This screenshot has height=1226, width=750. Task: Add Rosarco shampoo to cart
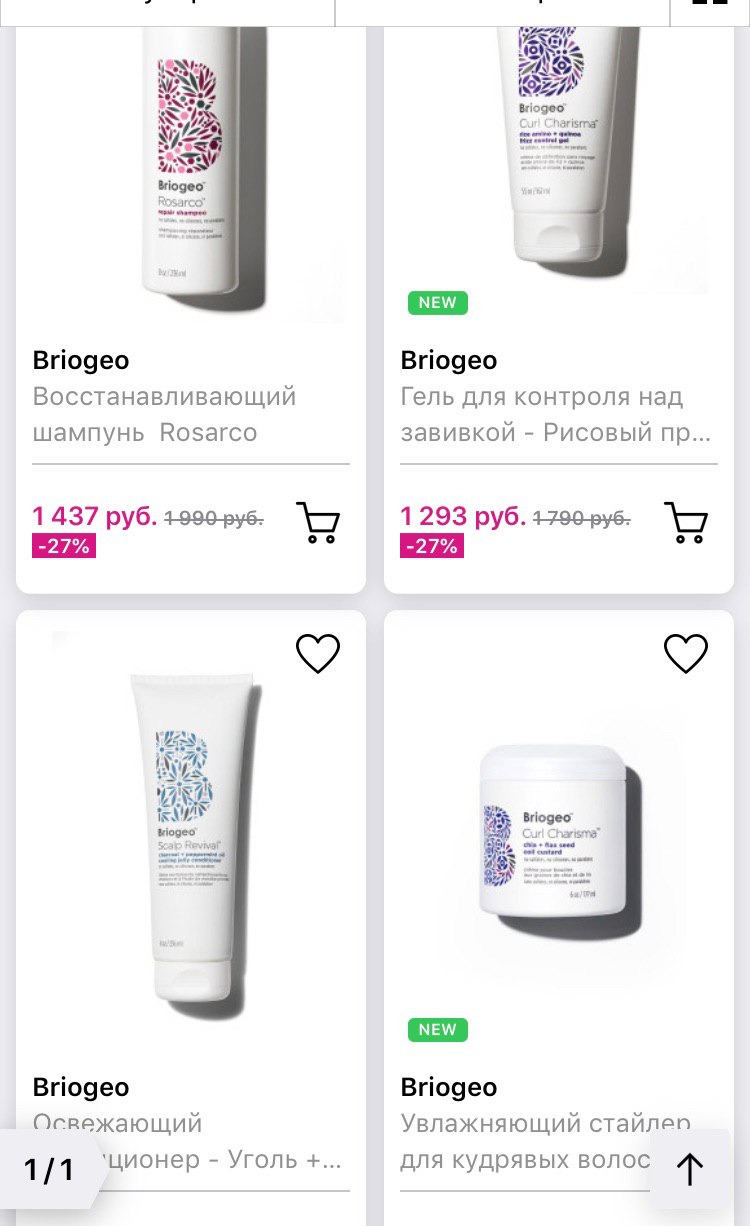pos(318,522)
